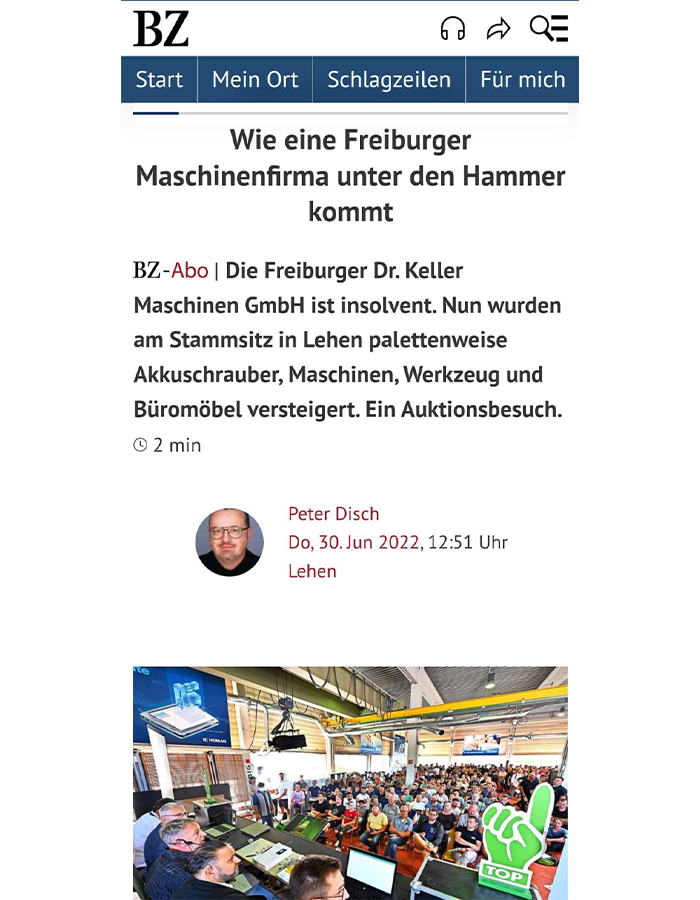Open articles from Do, 30. Jun 2022
700x900 pixels.
(354, 542)
